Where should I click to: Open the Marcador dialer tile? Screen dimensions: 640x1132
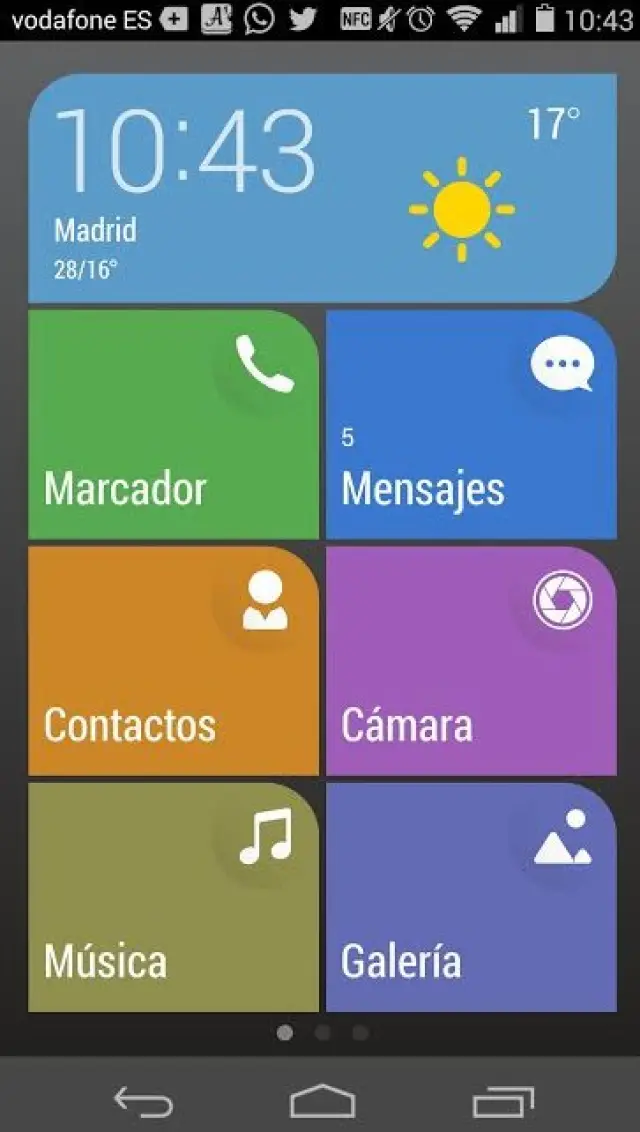point(173,425)
